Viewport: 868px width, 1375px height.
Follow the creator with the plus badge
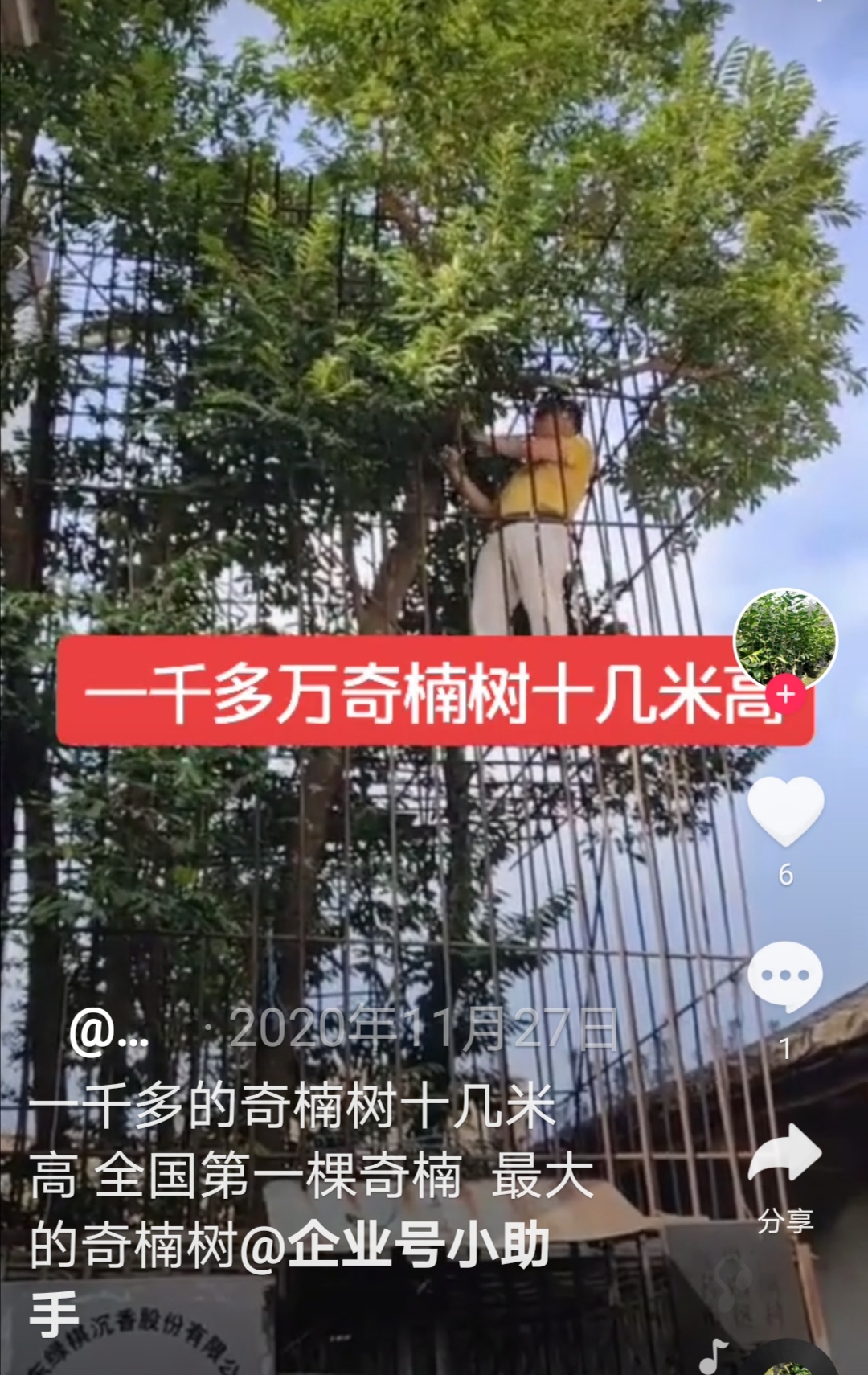pos(785,693)
